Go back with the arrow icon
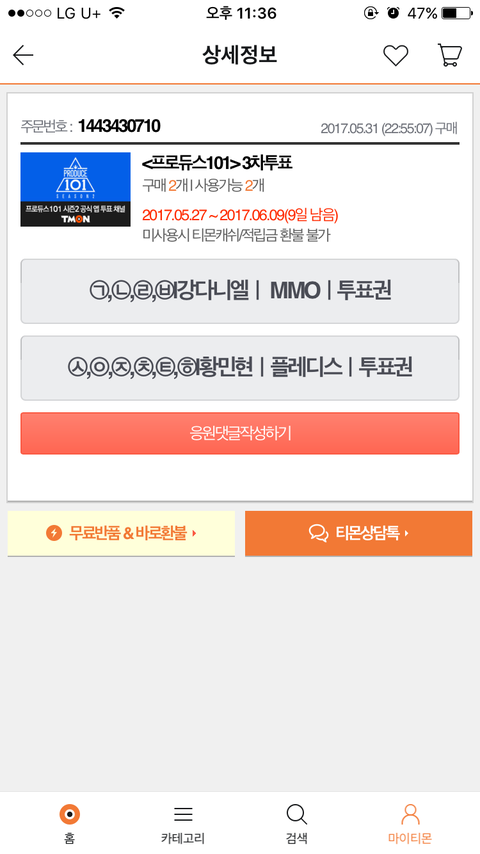This screenshot has width=480, height=854. pyautogui.click(x=23, y=55)
